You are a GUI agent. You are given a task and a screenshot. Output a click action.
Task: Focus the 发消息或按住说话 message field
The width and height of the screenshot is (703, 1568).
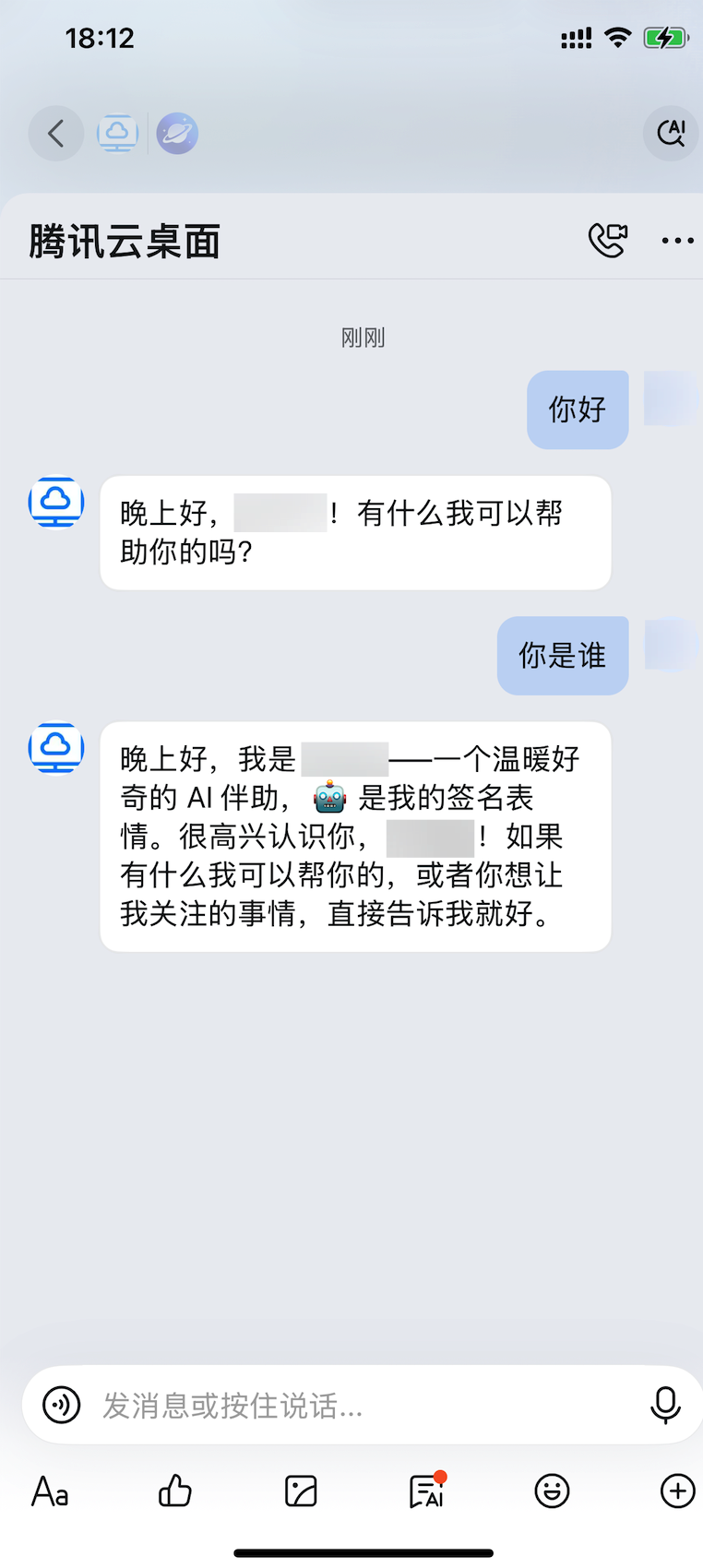tap(360, 1406)
